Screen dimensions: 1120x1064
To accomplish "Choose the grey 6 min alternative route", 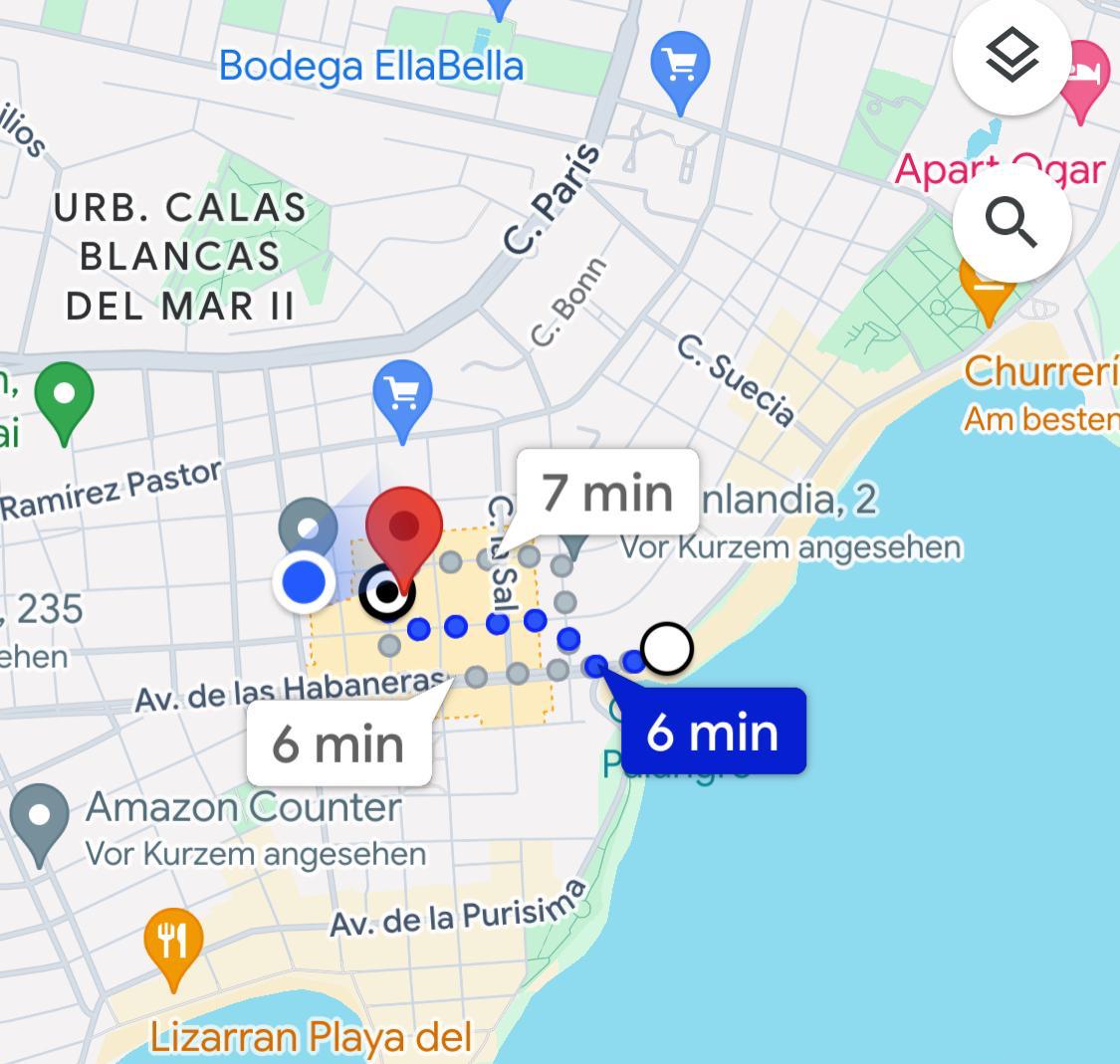I will click(x=338, y=744).
